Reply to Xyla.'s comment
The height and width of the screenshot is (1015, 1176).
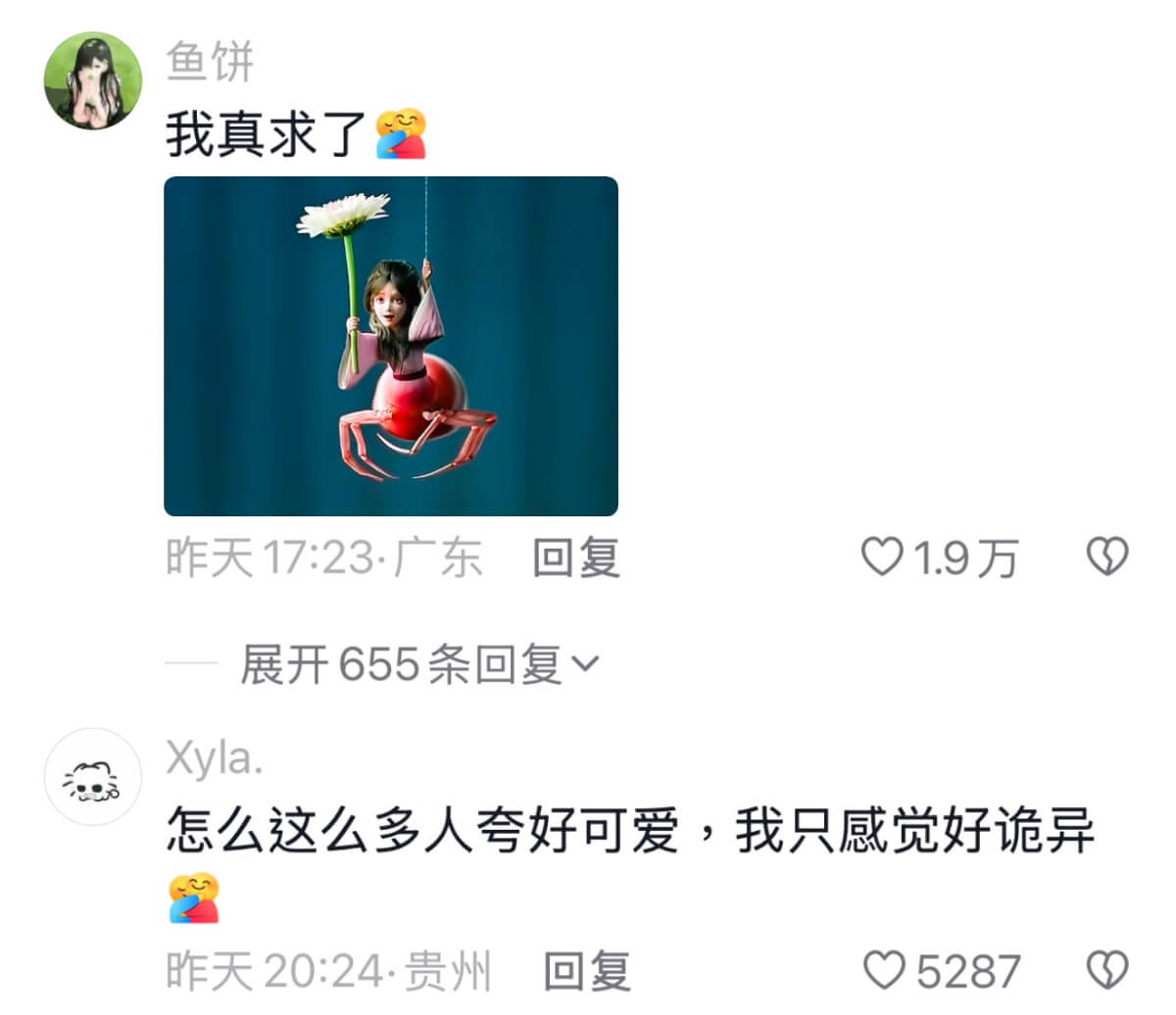pos(587,971)
